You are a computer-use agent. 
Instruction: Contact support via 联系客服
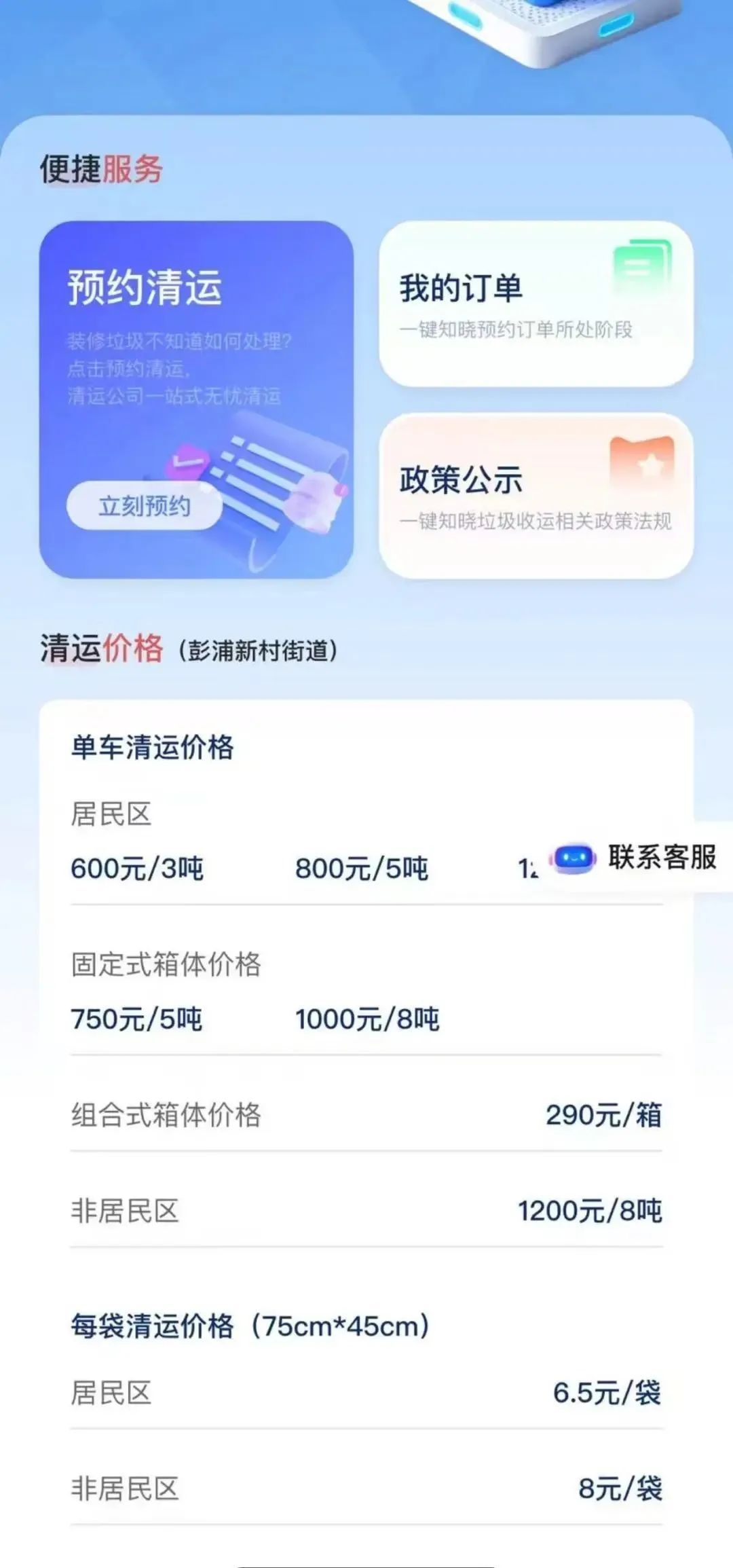pyautogui.click(x=635, y=858)
